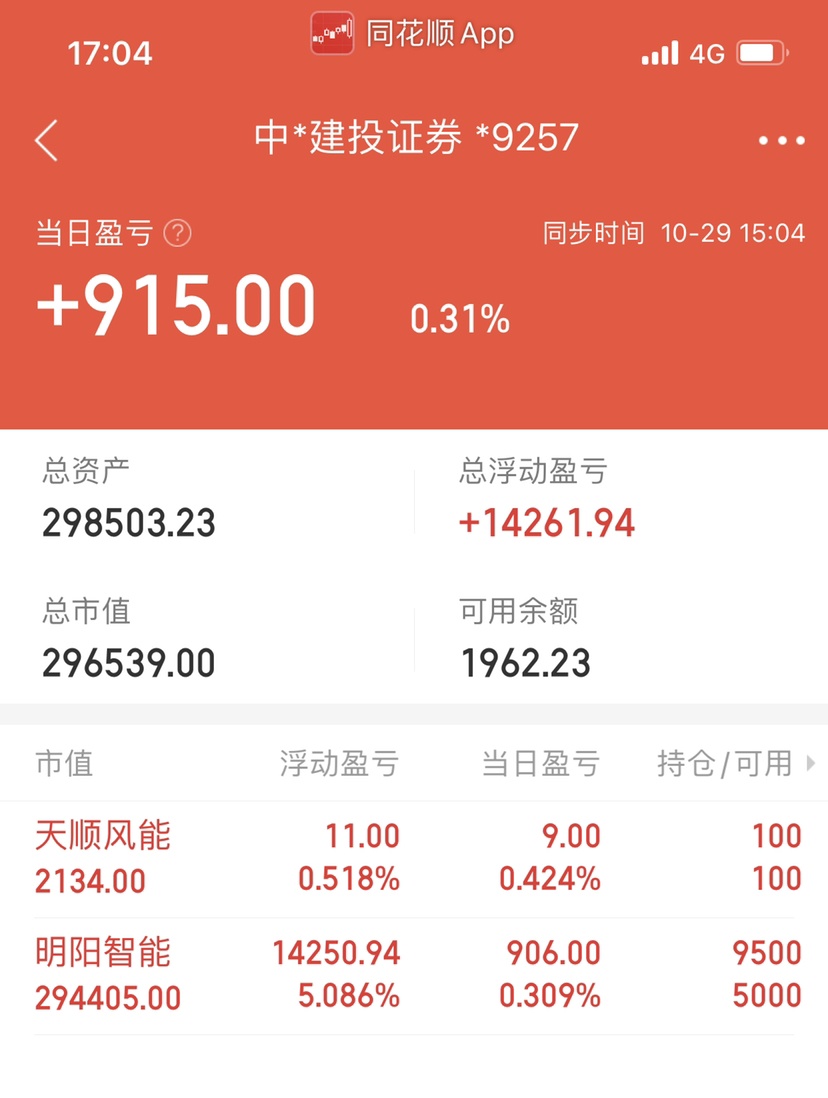
Task: Toggle sorting by 市值 column
Action: click(66, 763)
